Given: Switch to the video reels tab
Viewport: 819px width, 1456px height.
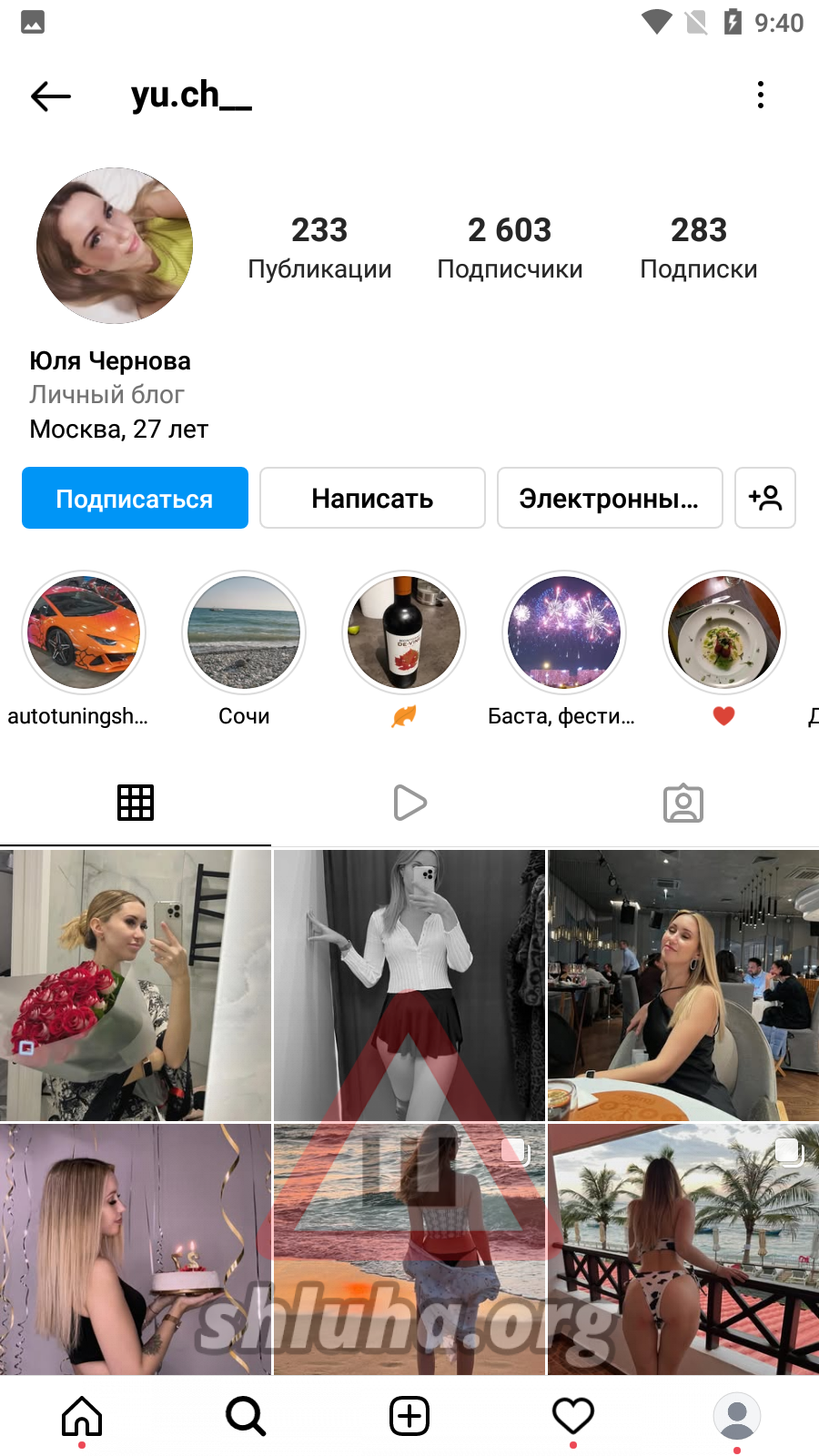Looking at the screenshot, I should pos(409,803).
